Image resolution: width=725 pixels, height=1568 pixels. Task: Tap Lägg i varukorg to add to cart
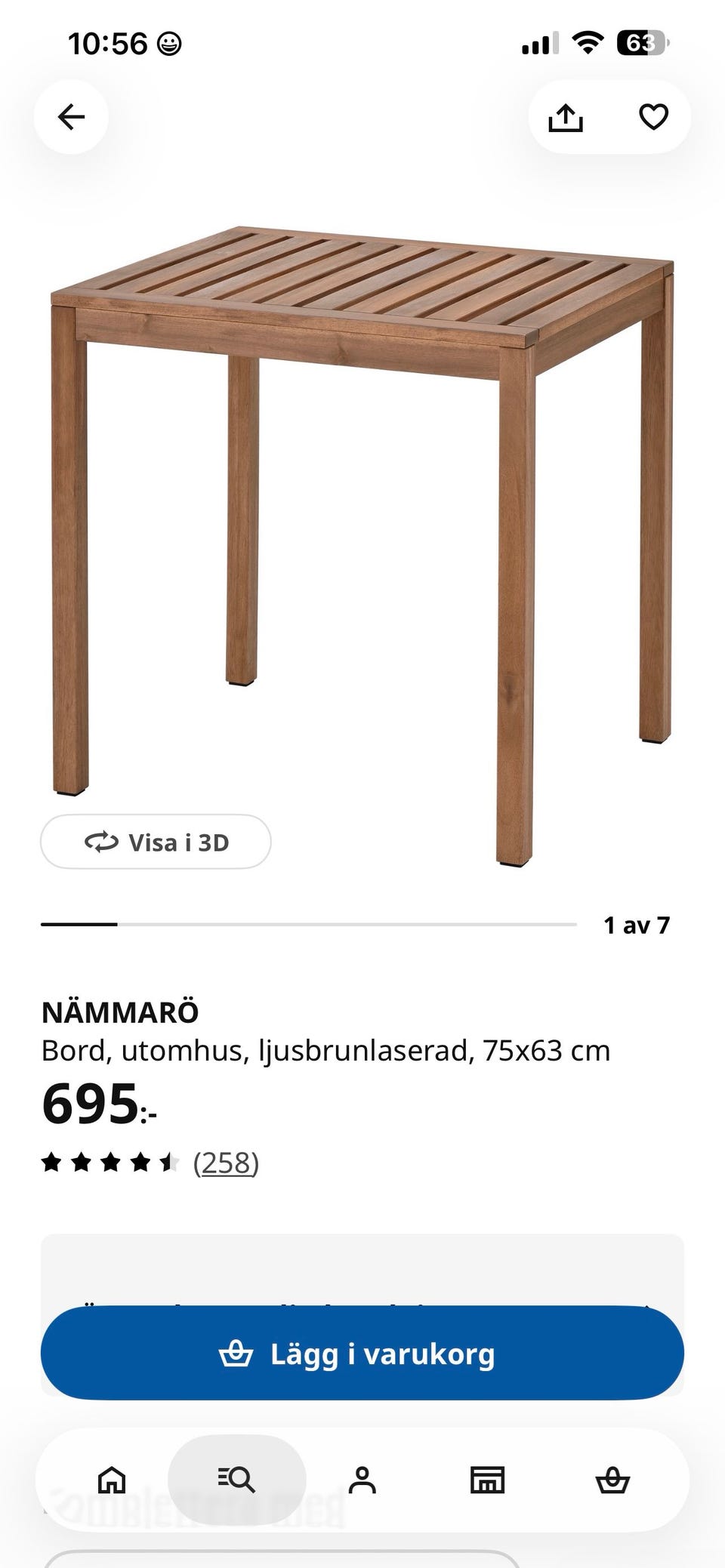[362, 1354]
